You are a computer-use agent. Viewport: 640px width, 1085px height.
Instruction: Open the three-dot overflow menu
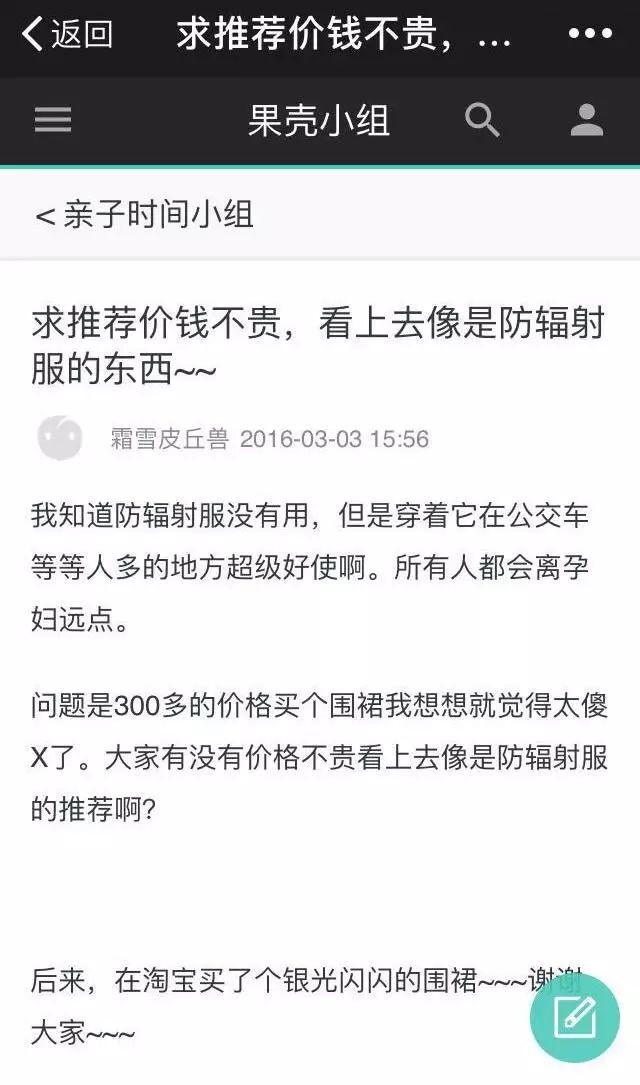(589, 34)
